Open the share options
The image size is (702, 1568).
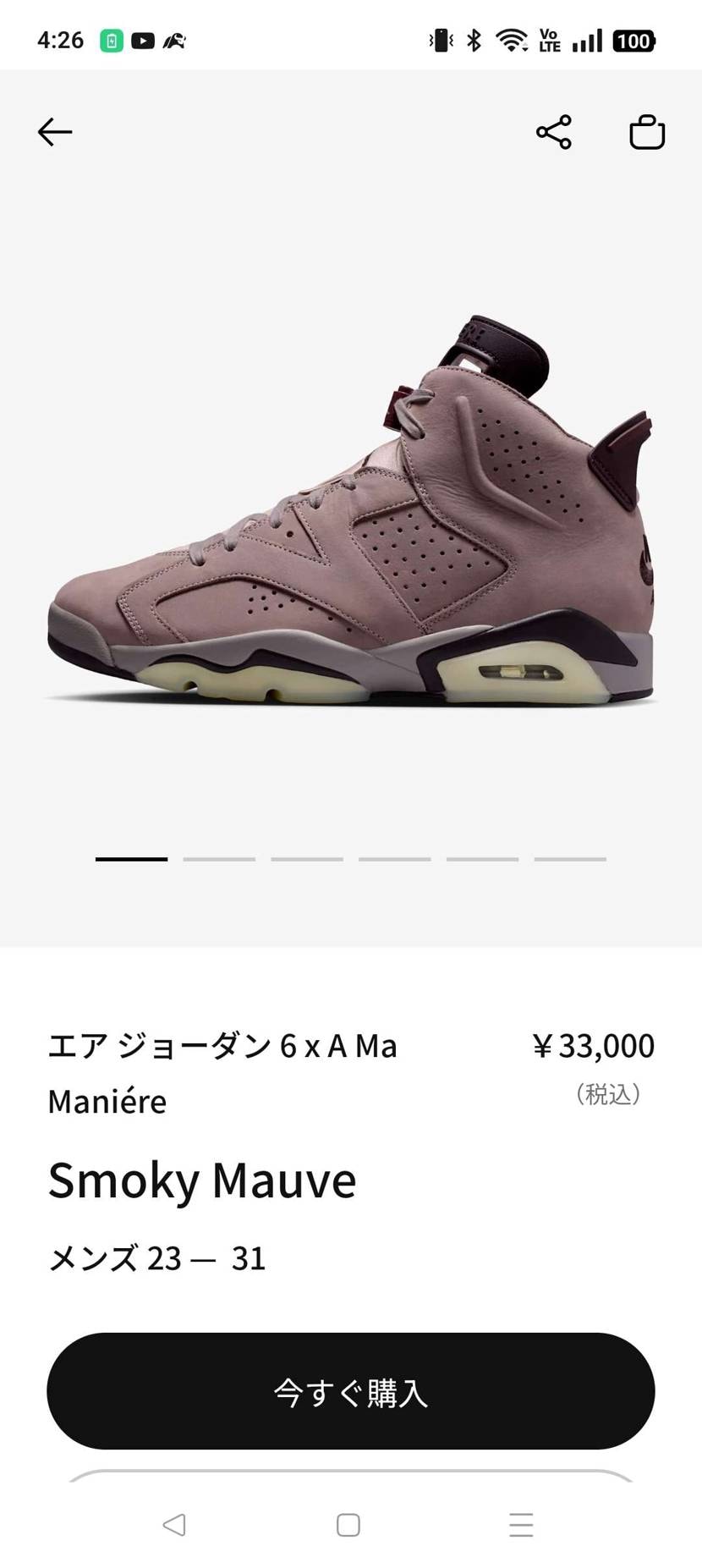point(551,131)
